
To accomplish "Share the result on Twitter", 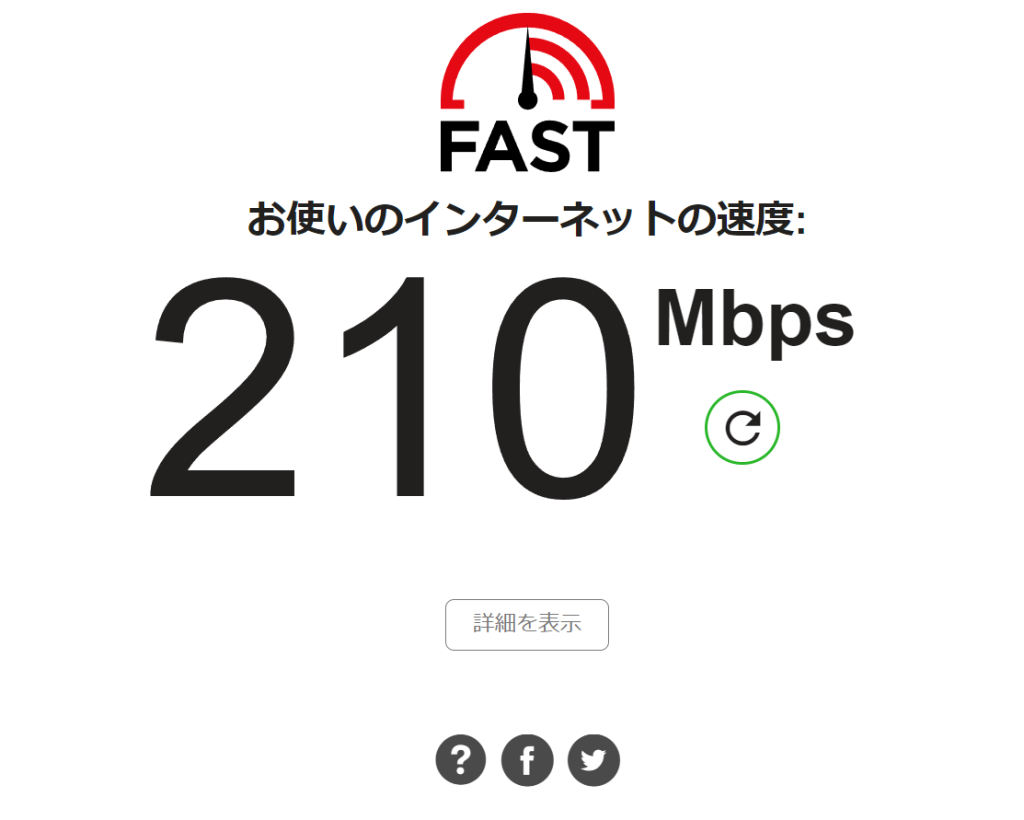I will (x=594, y=761).
